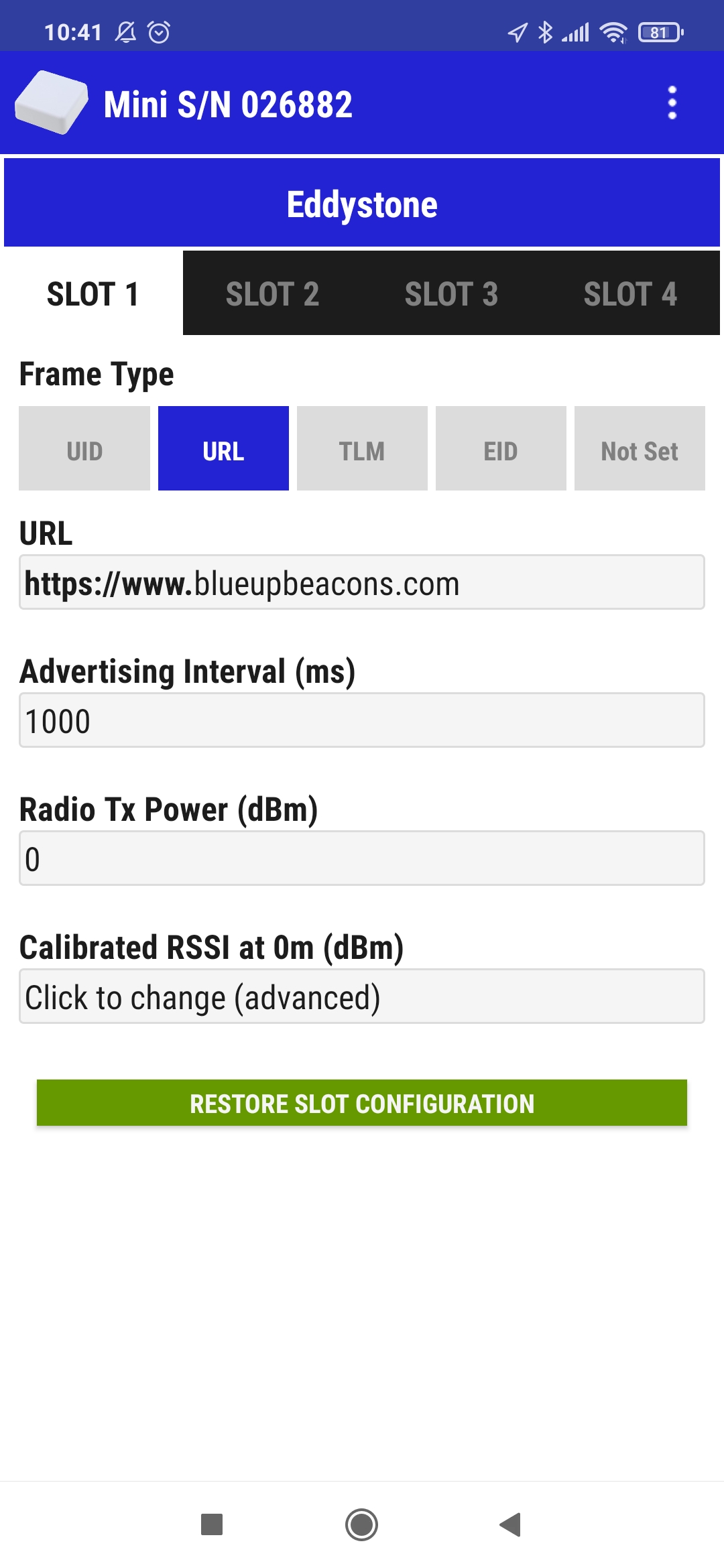Select the SLOT 1 tab
This screenshot has height=1568, width=724.
93,293
